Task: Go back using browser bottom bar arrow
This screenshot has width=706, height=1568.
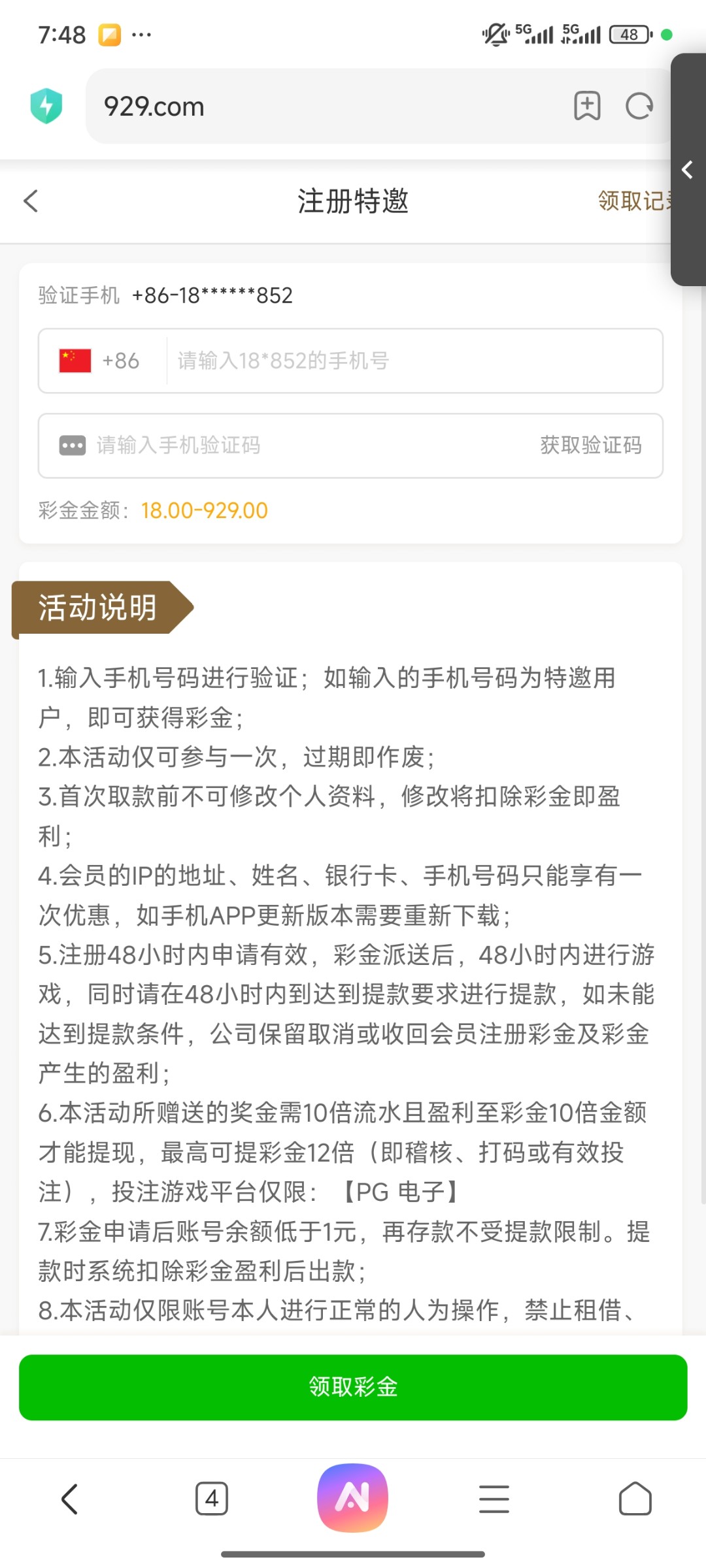Action: tap(70, 1499)
